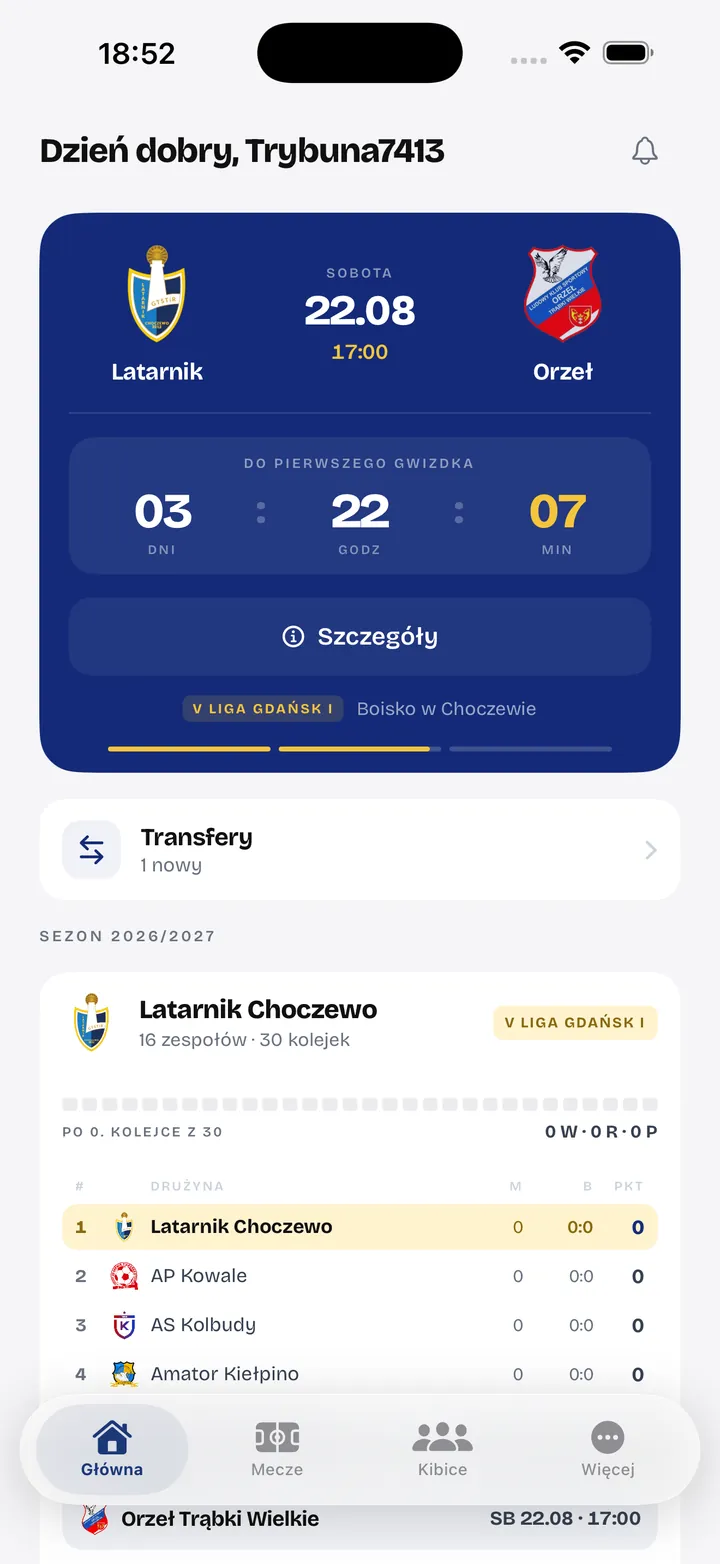This screenshot has height=1564, width=720.
Task: Switch to the Kibice tab
Action: pyautogui.click(x=442, y=1449)
